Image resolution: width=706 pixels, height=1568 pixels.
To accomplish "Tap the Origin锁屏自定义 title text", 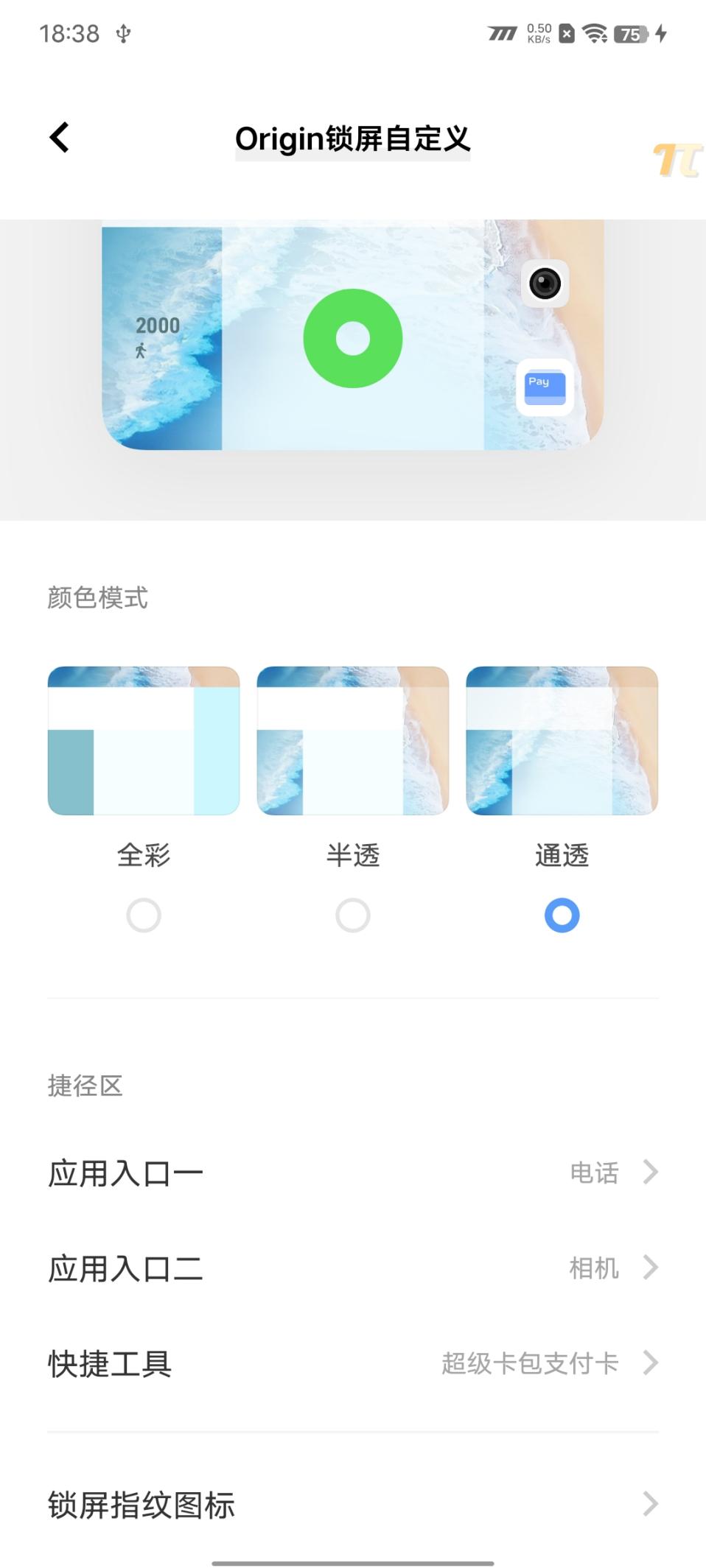I will click(353, 139).
